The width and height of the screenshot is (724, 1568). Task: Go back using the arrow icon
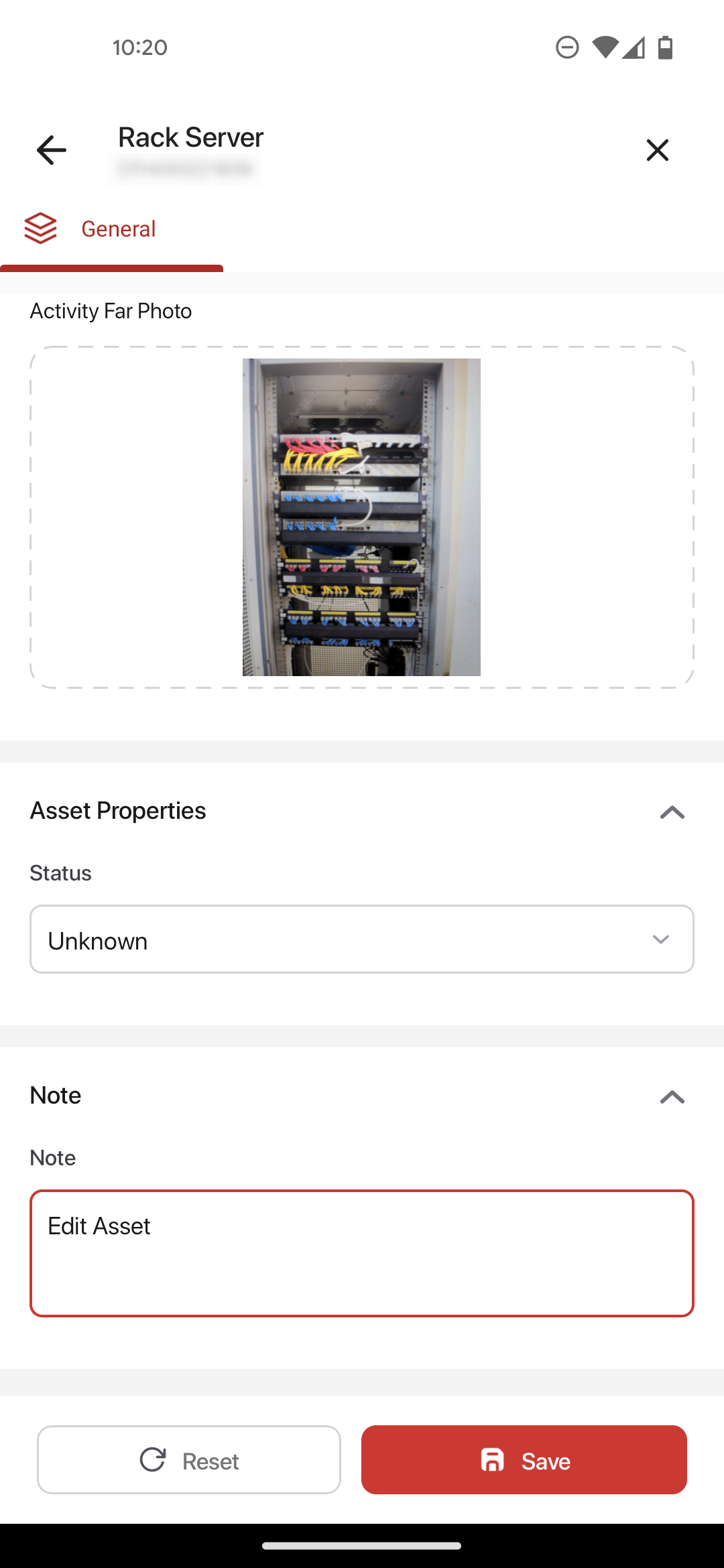pos(52,149)
